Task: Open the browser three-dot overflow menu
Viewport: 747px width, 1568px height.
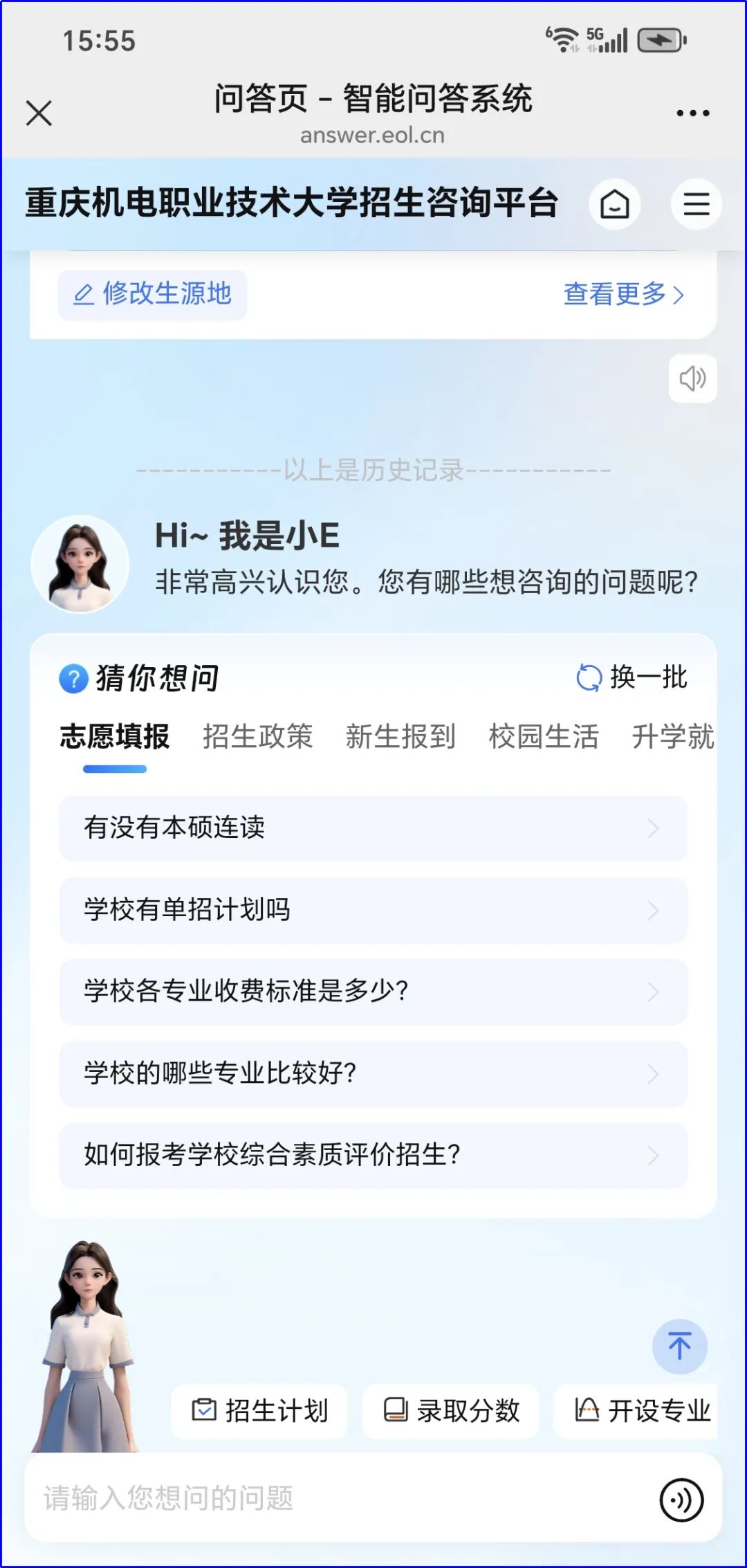Action: pyautogui.click(x=692, y=113)
